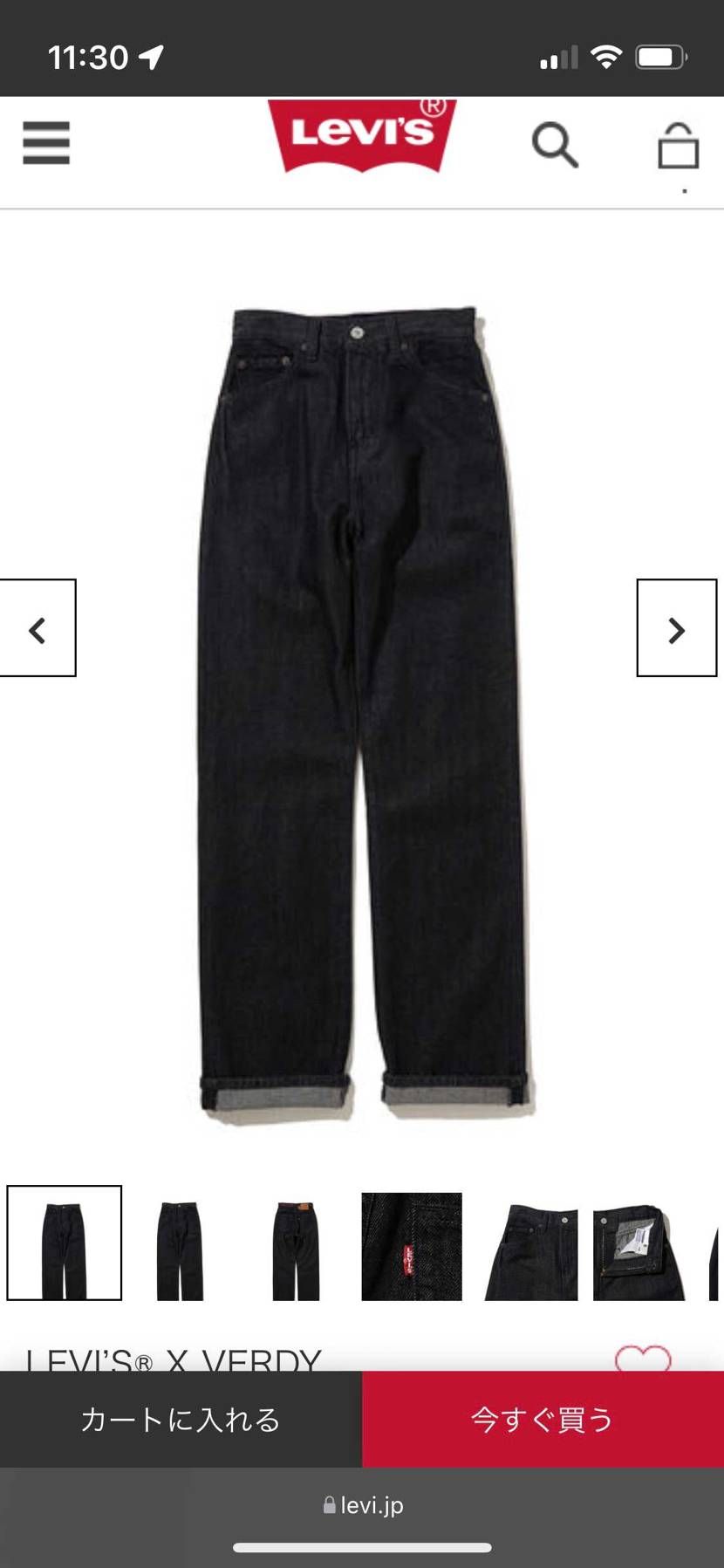Tap the levi.jp address bar
This screenshot has width=724, height=1568.
(362, 1505)
